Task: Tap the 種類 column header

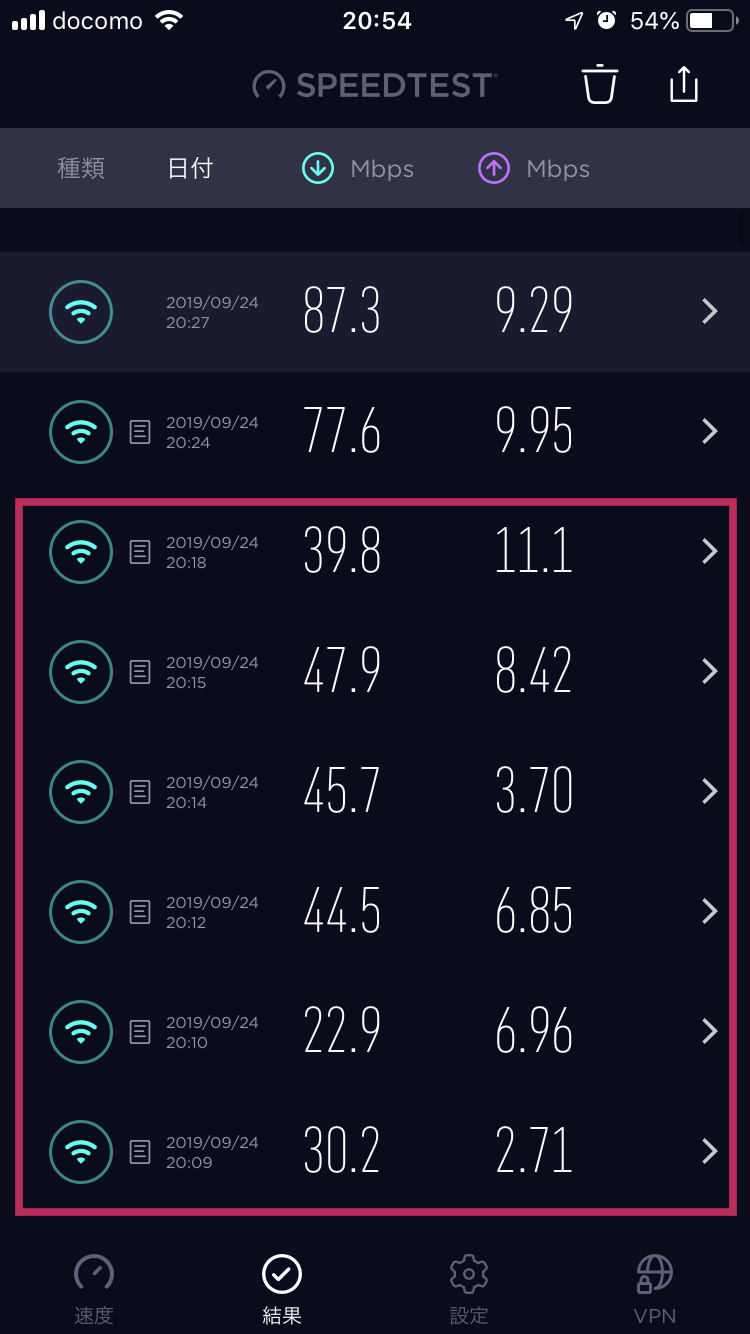Action: pos(81,168)
